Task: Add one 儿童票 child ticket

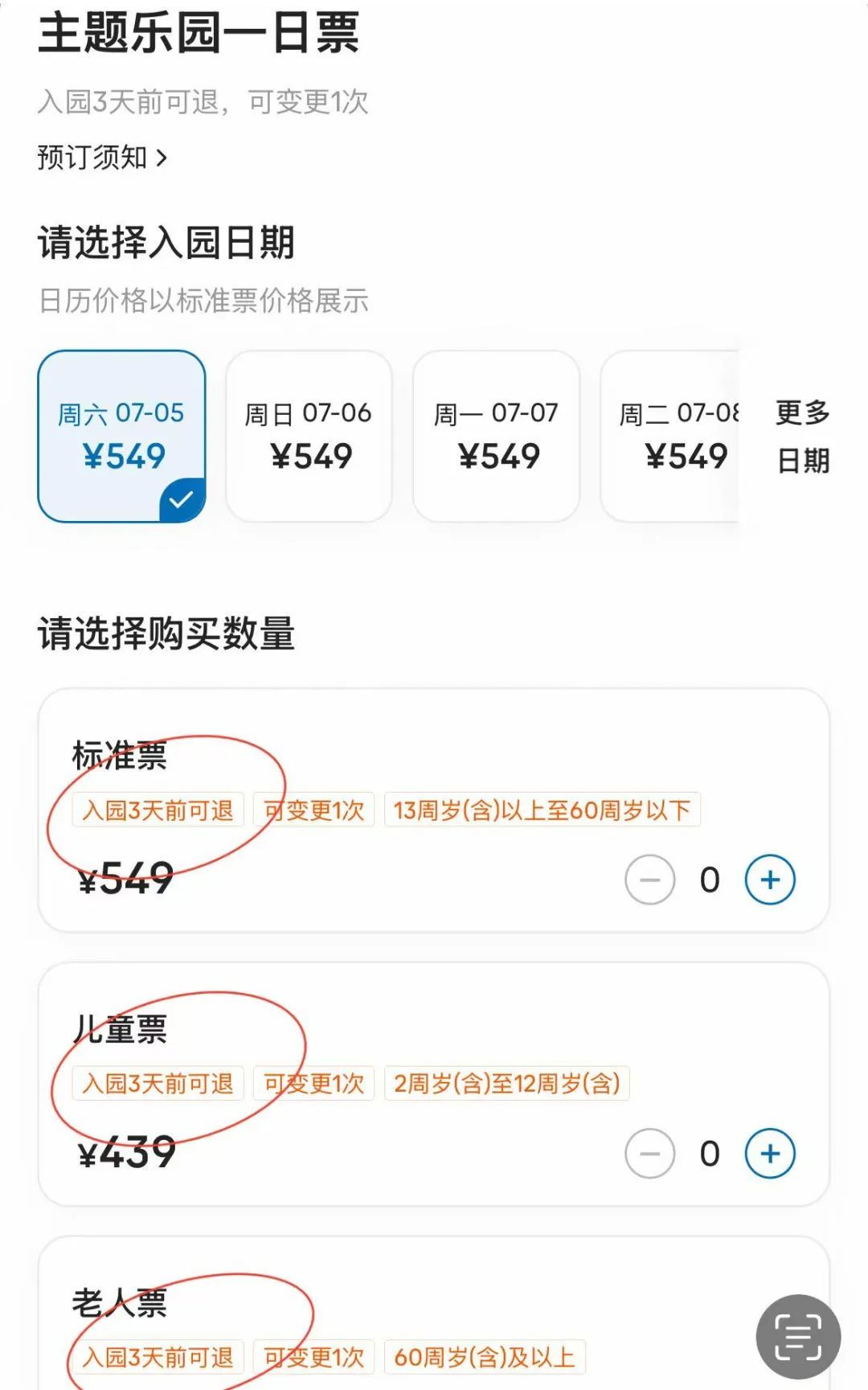Action: [x=770, y=1154]
